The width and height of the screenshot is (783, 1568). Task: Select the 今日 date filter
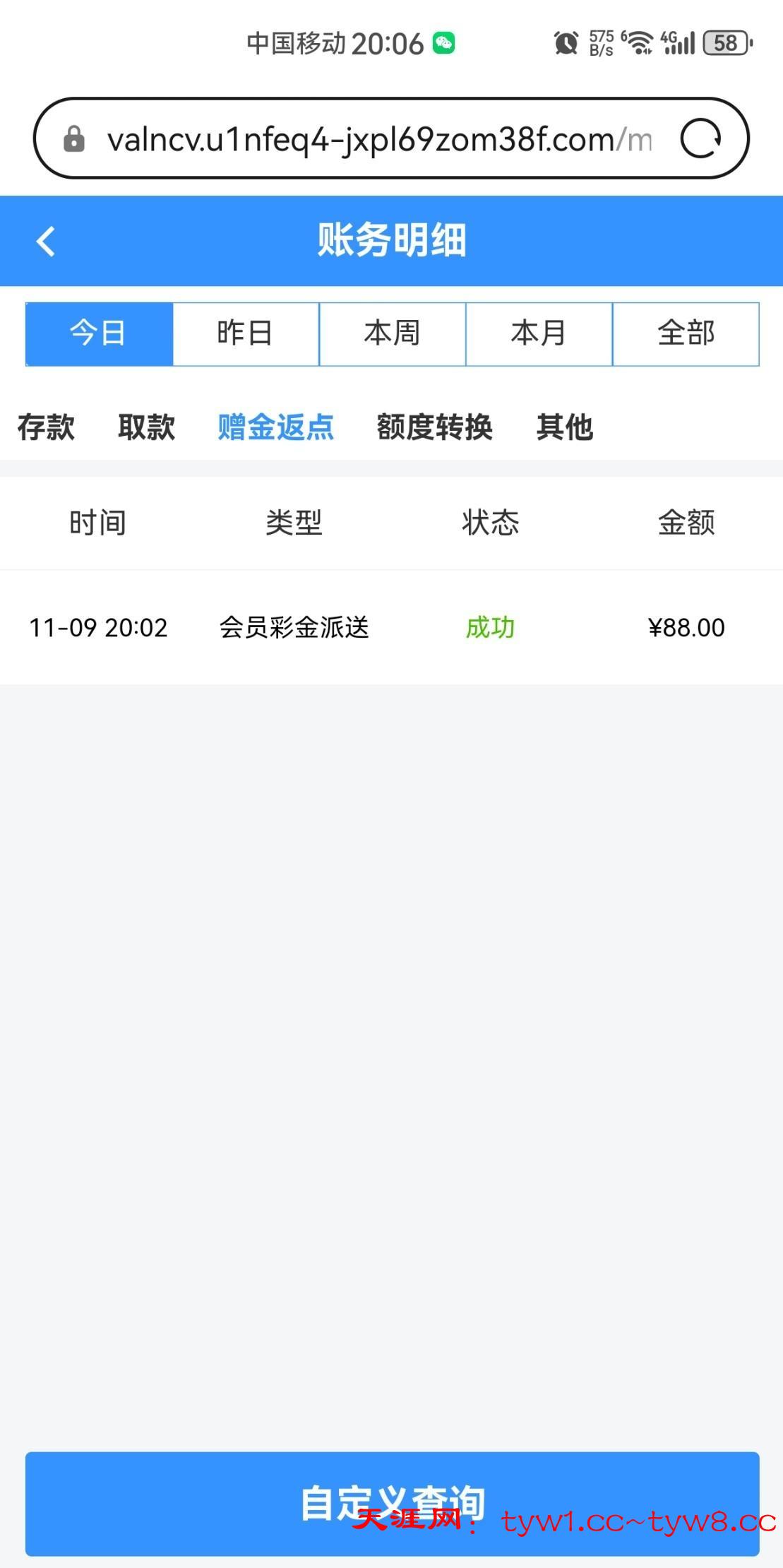[99, 334]
